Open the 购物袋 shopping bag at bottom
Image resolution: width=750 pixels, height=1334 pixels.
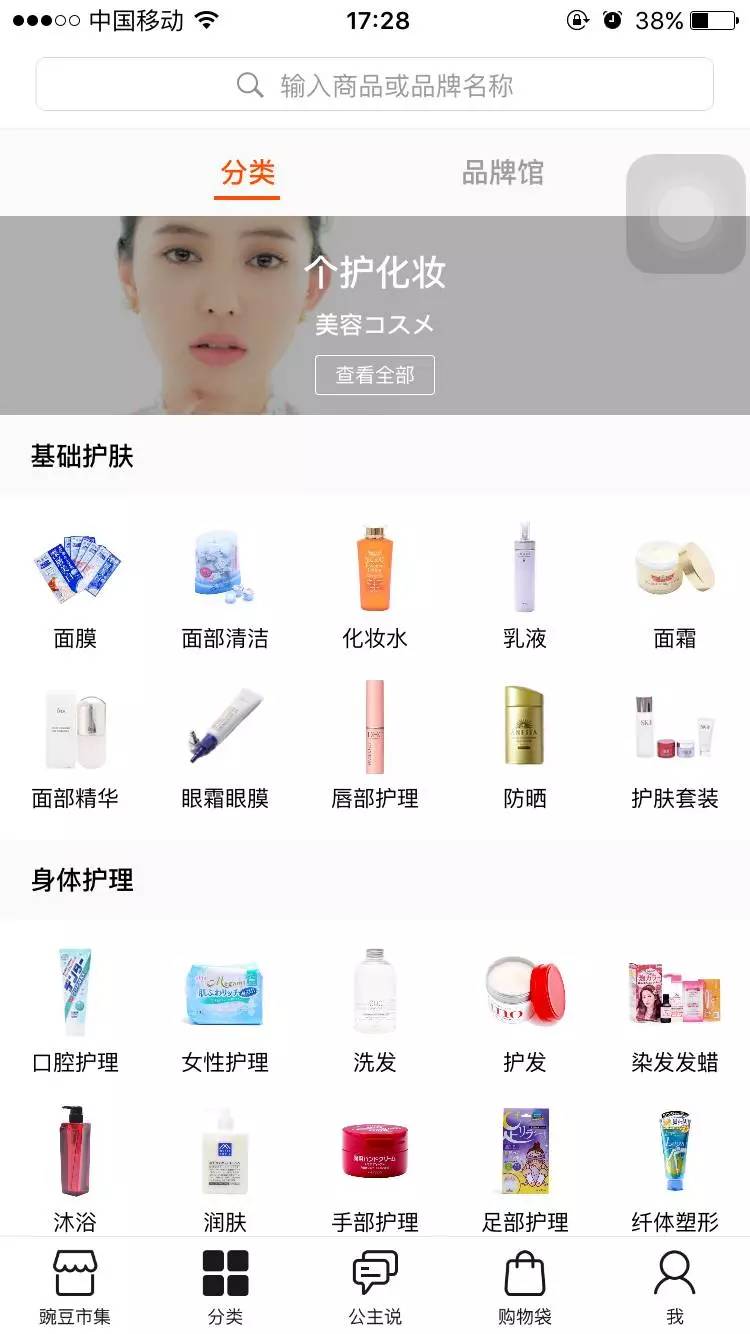pos(525,1285)
